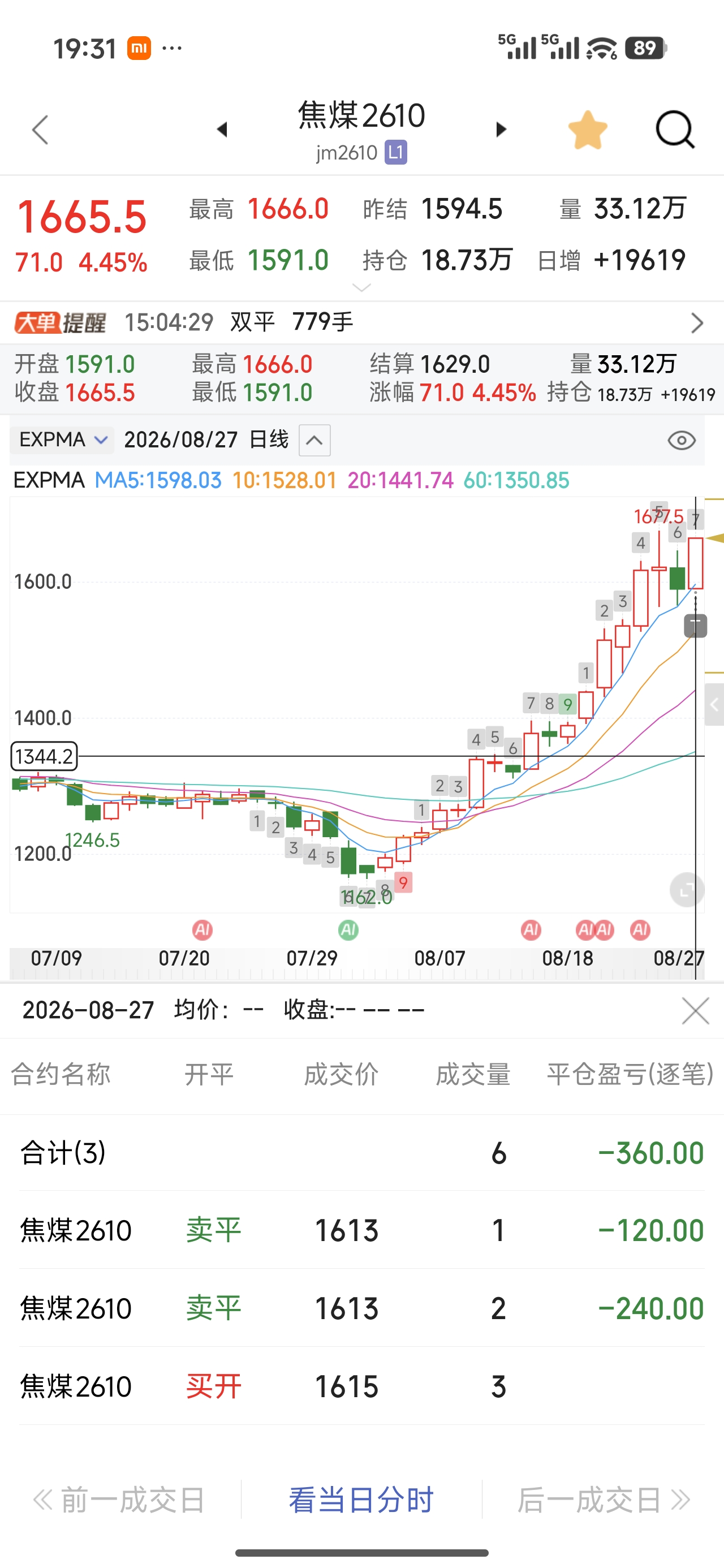Tap the landscape fullscreen chart button
Viewport: 724px width, 1568px height.
[x=687, y=890]
